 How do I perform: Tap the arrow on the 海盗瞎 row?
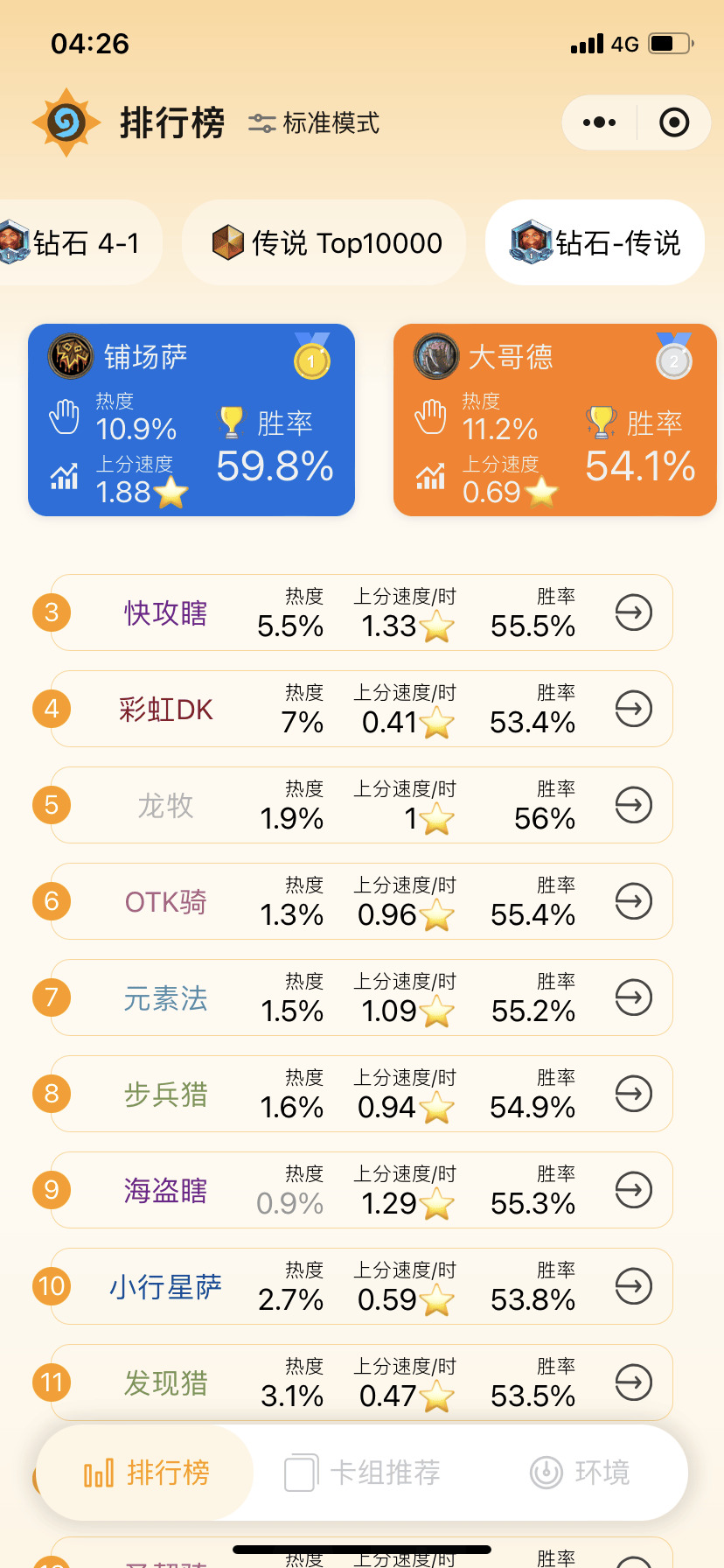634,1190
